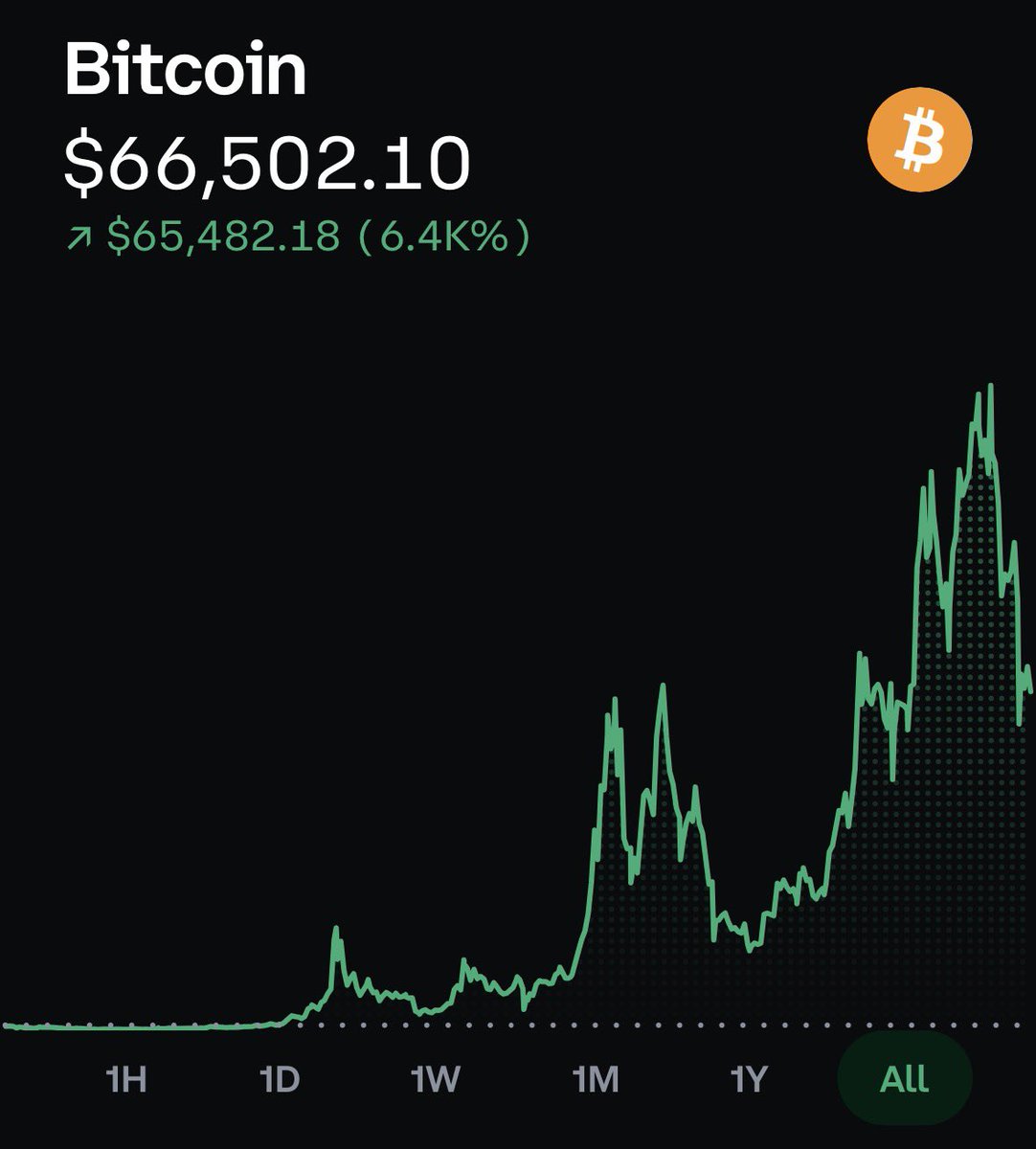Select the 1D time range
Viewport: 1036px width, 1149px height.
coord(280,1079)
